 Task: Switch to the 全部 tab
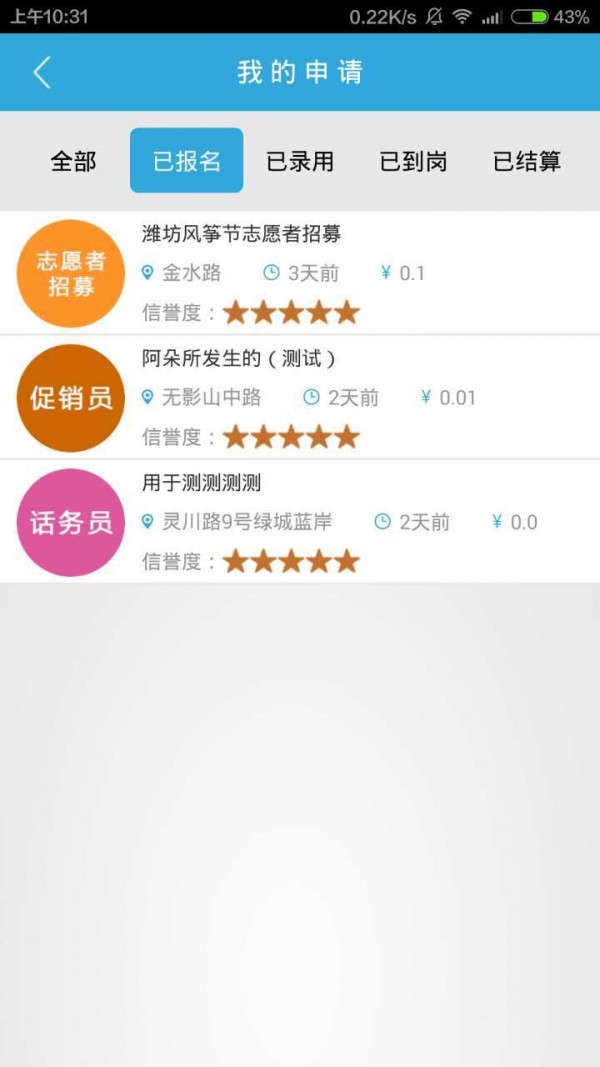click(74, 161)
